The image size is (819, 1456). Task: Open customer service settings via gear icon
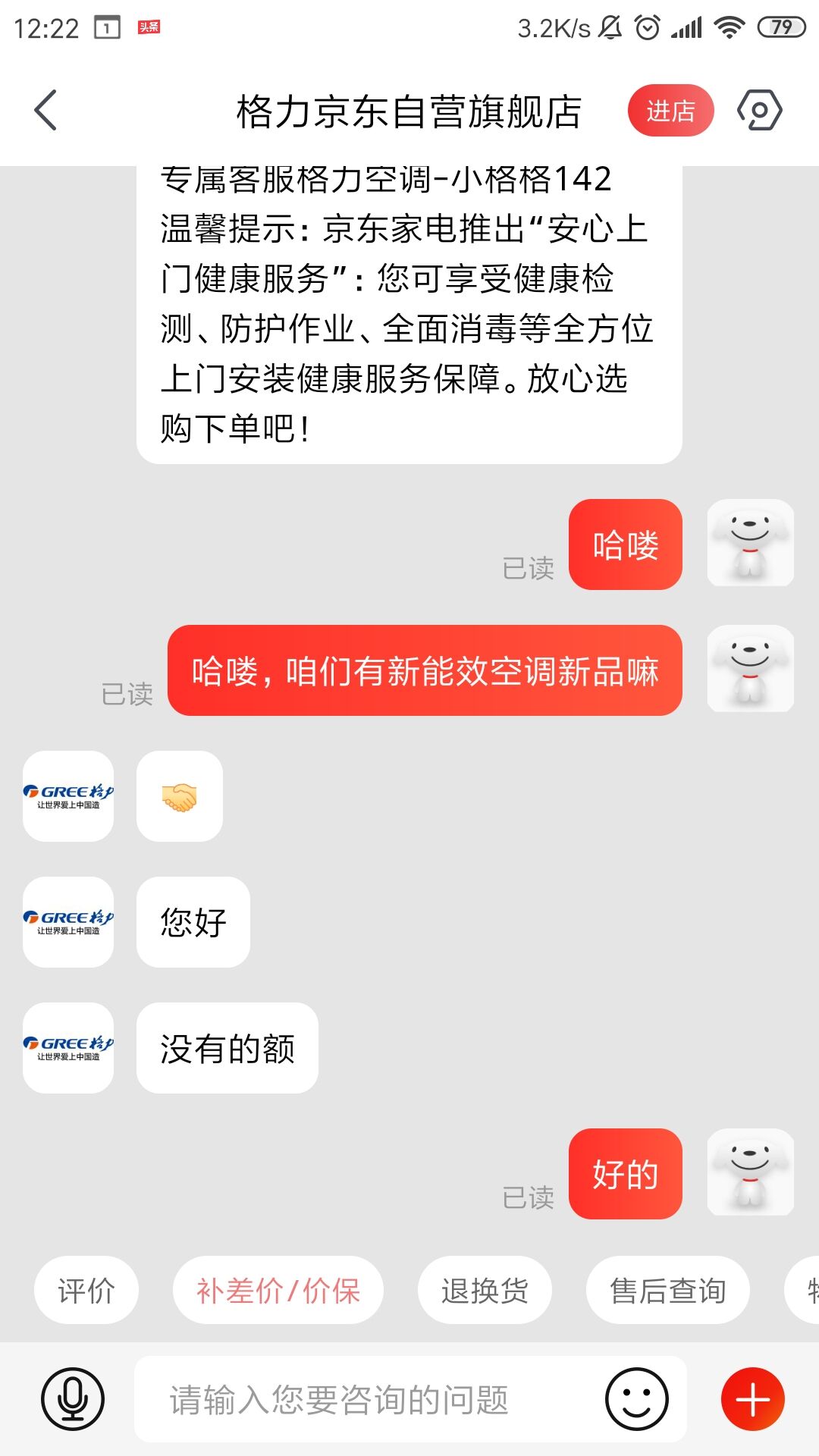point(761,111)
